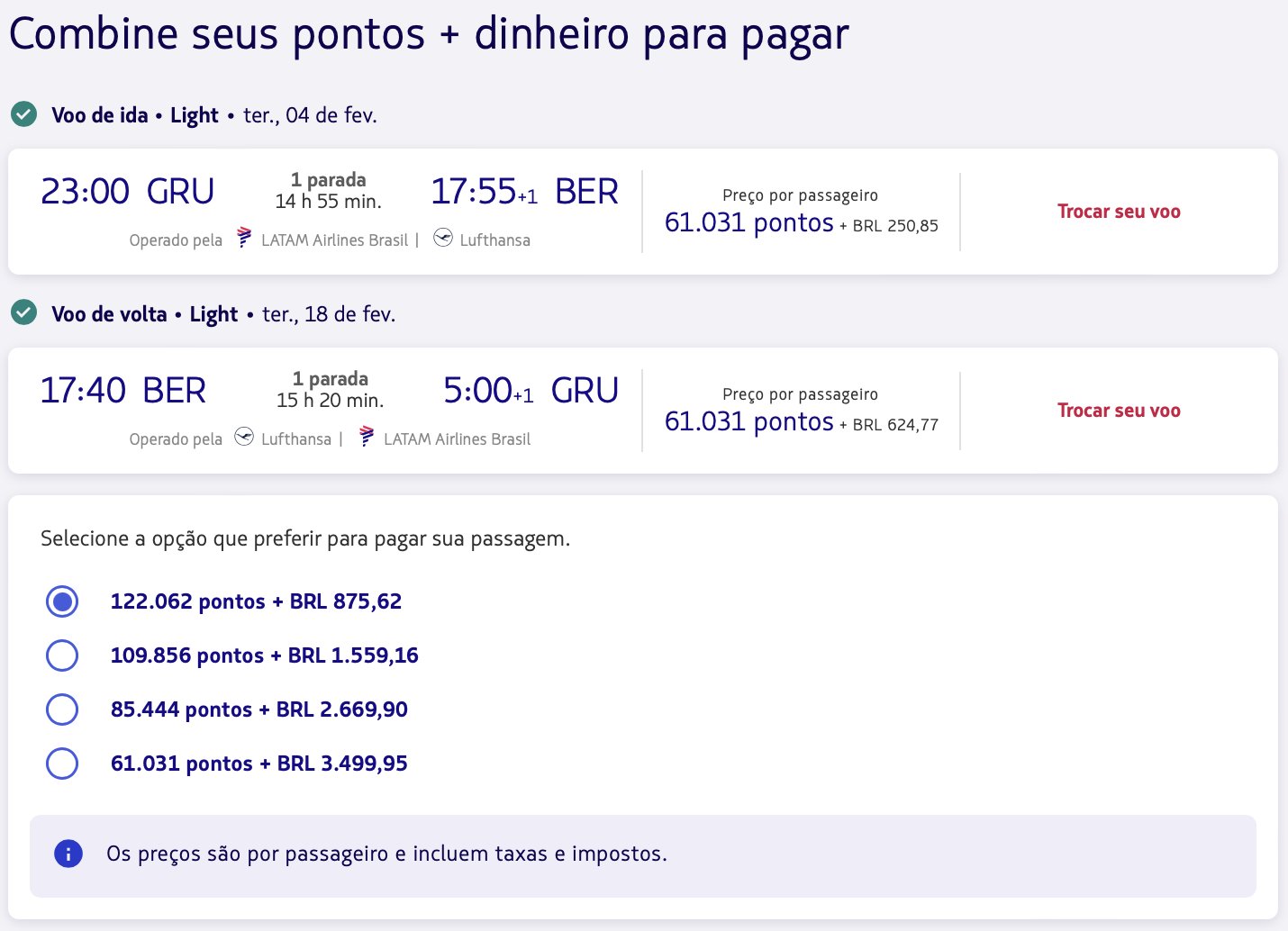Screen dimensions: 1288x931
Task: Change the outbound GRU to BER flight
Action: (x=1118, y=212)
